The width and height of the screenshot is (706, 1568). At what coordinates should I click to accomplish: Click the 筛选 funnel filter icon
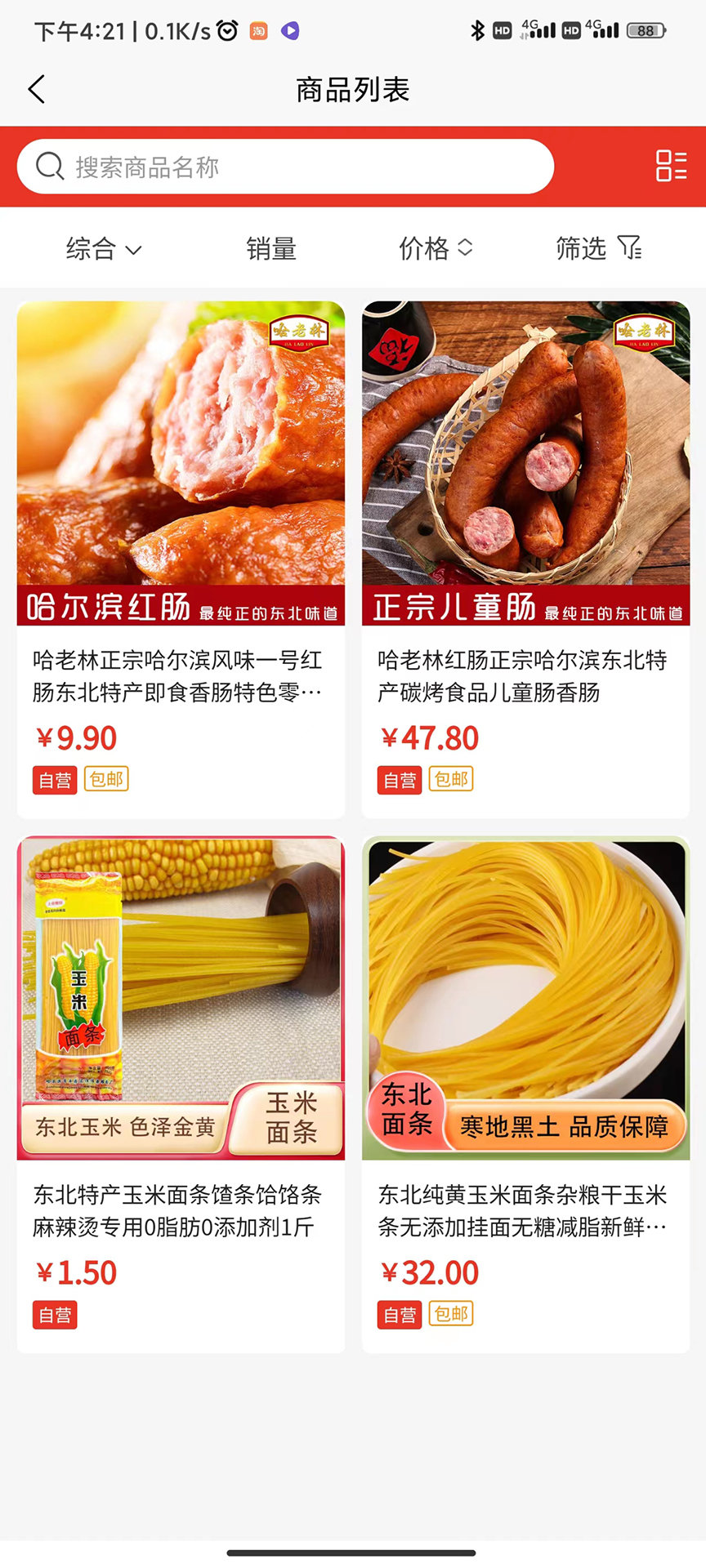pos(628,248)
